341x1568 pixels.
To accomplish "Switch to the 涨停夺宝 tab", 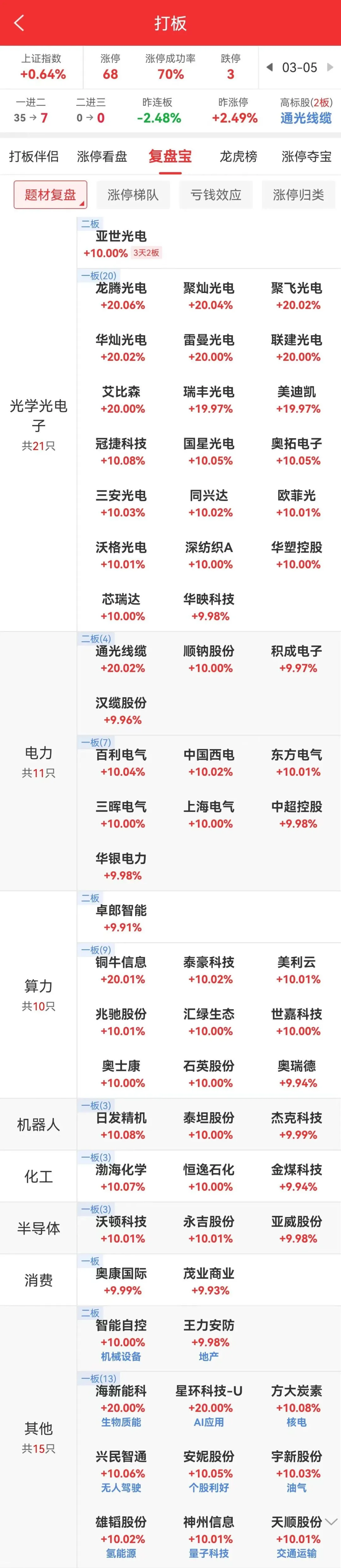I will 306,157.
